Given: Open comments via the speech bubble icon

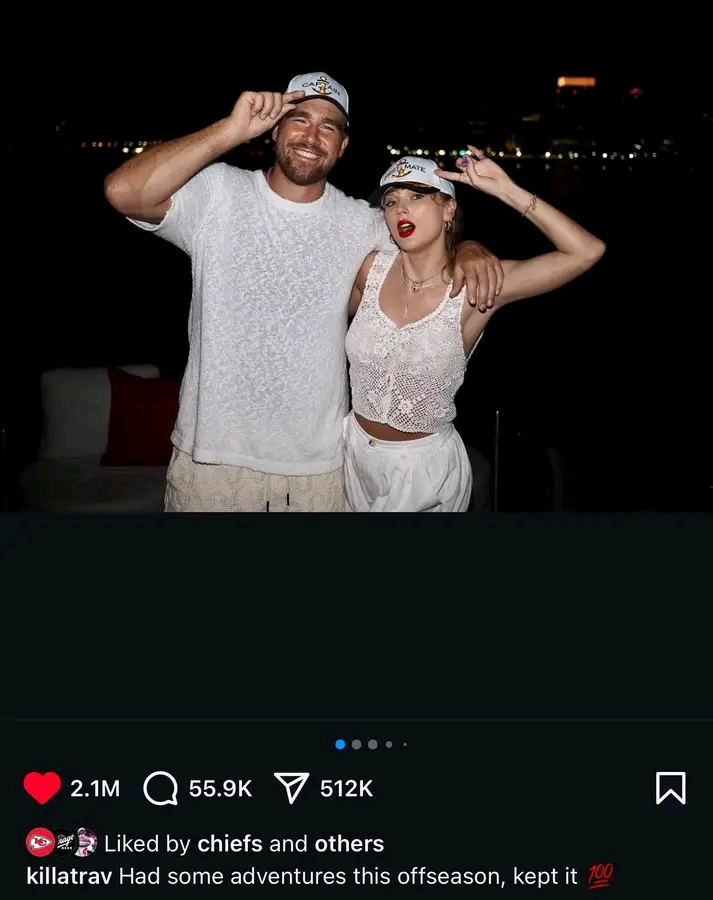Looking at the screenshot, I should (x=161, y=788).
